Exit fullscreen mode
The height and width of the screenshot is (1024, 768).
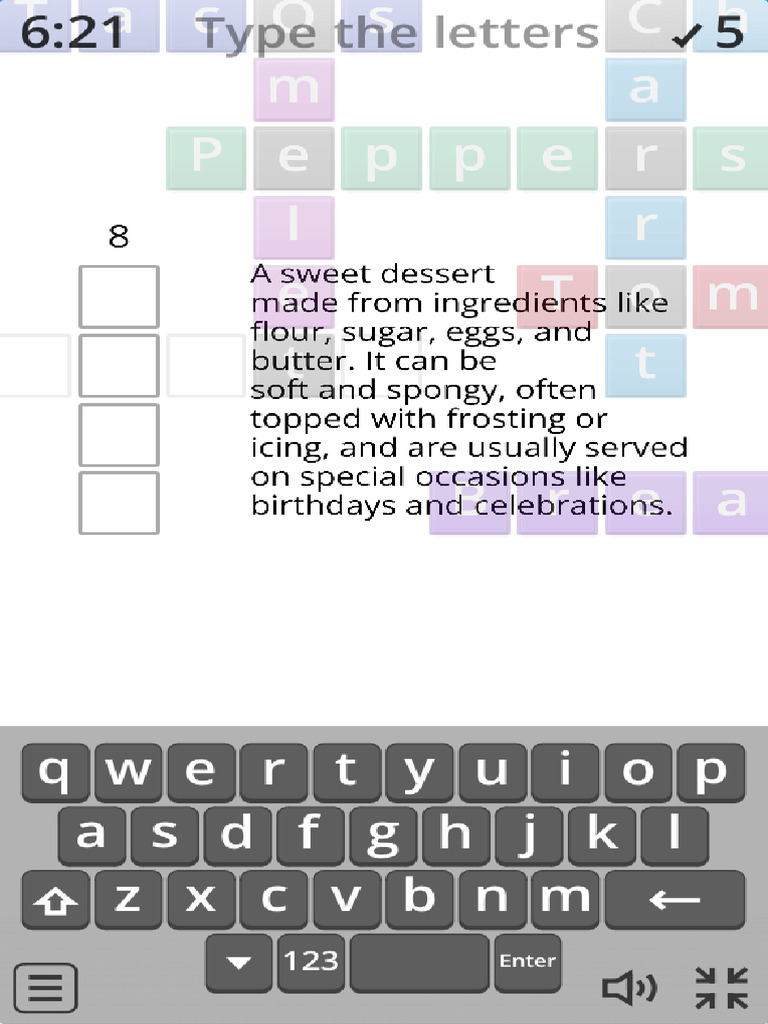pos(722,987)
